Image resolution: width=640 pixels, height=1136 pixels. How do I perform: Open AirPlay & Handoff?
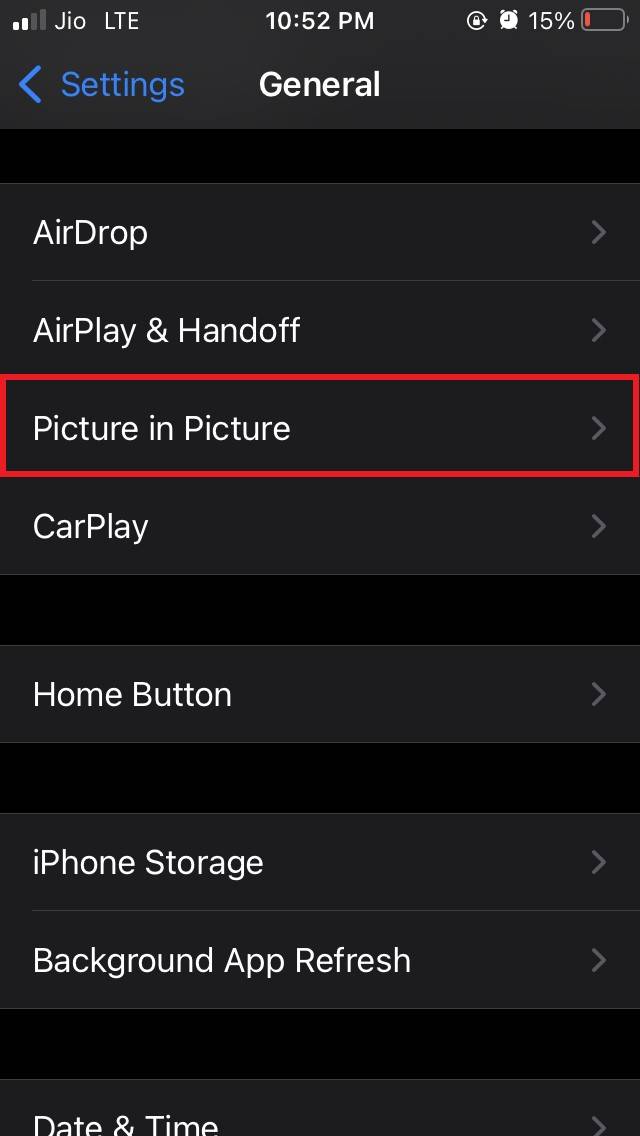tap(320, 330)
